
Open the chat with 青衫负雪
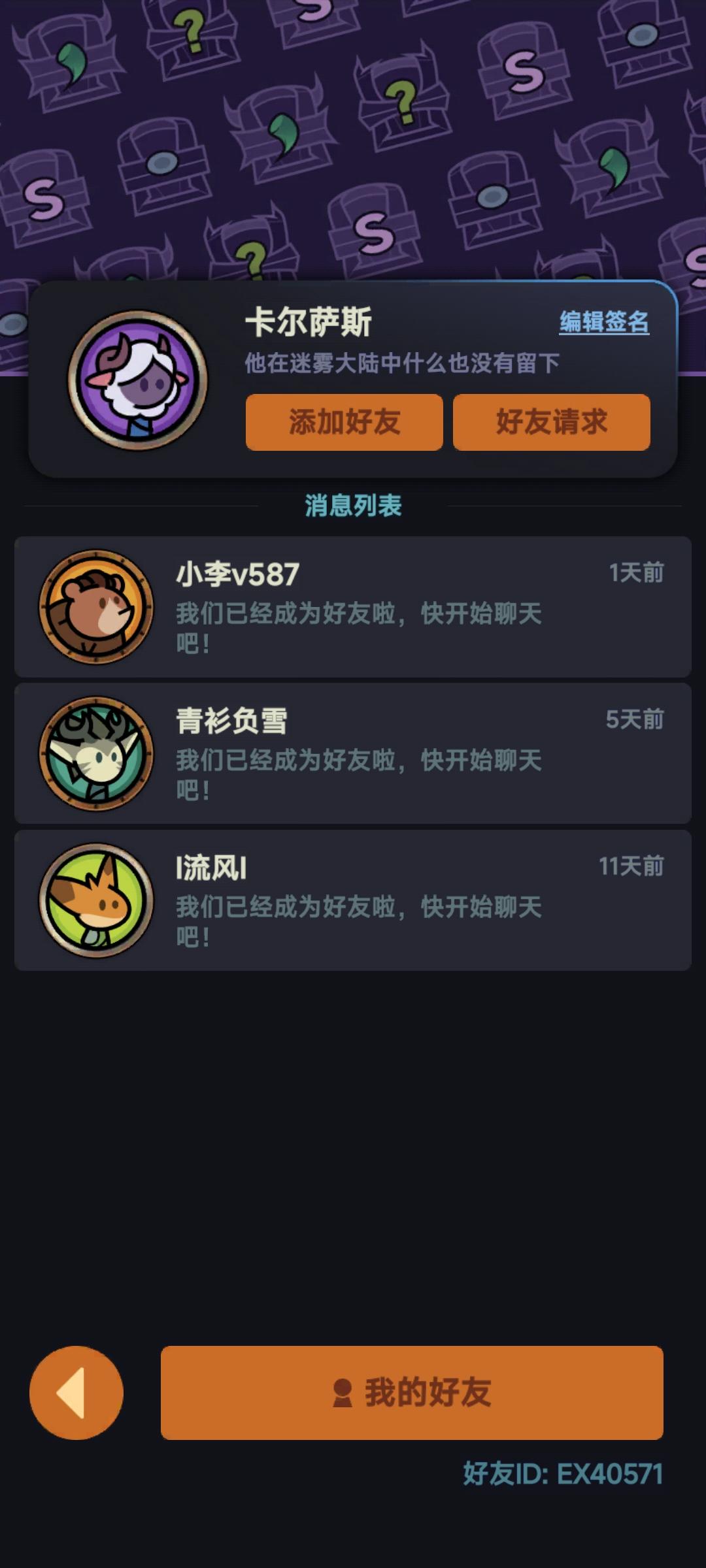pos(353,753)
